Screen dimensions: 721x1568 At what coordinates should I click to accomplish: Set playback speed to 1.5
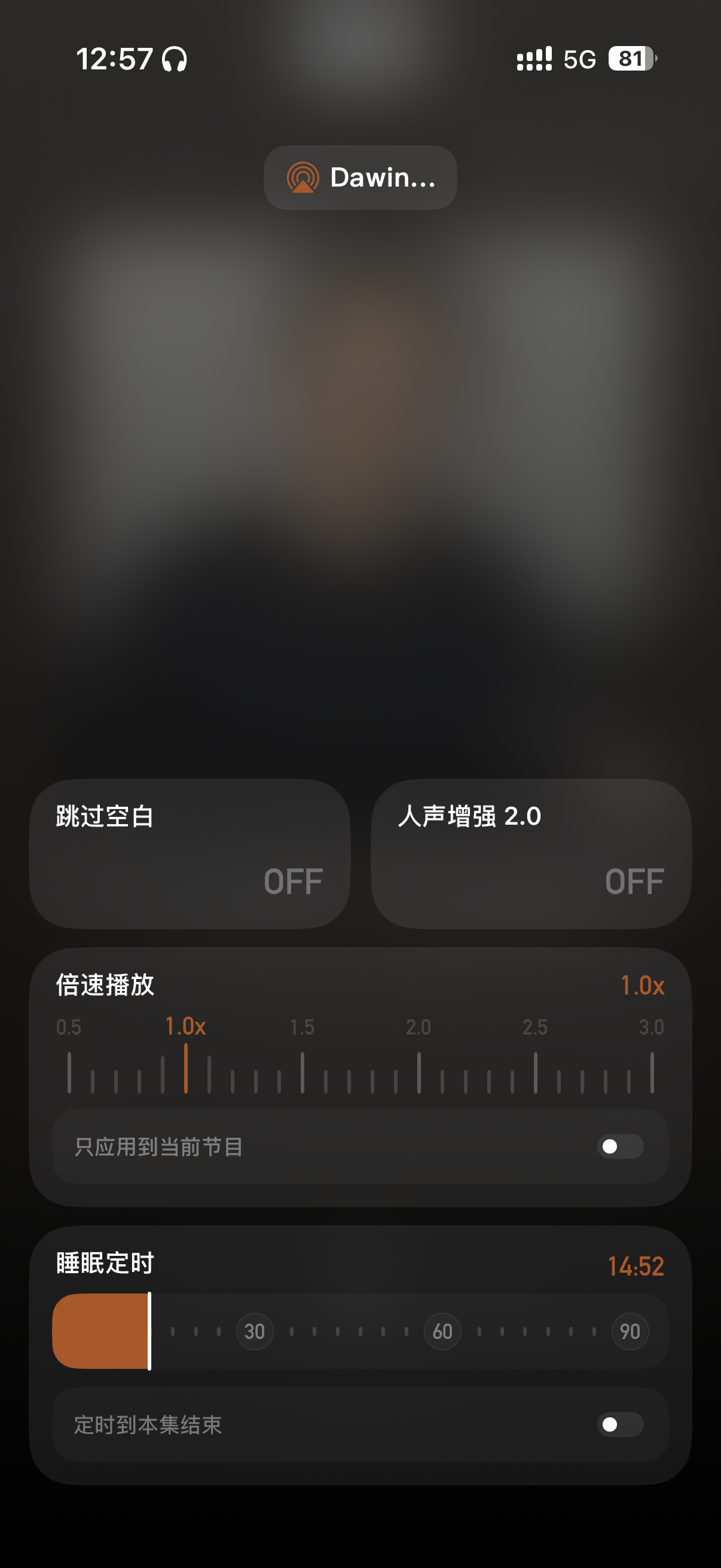click(303, 1071)
